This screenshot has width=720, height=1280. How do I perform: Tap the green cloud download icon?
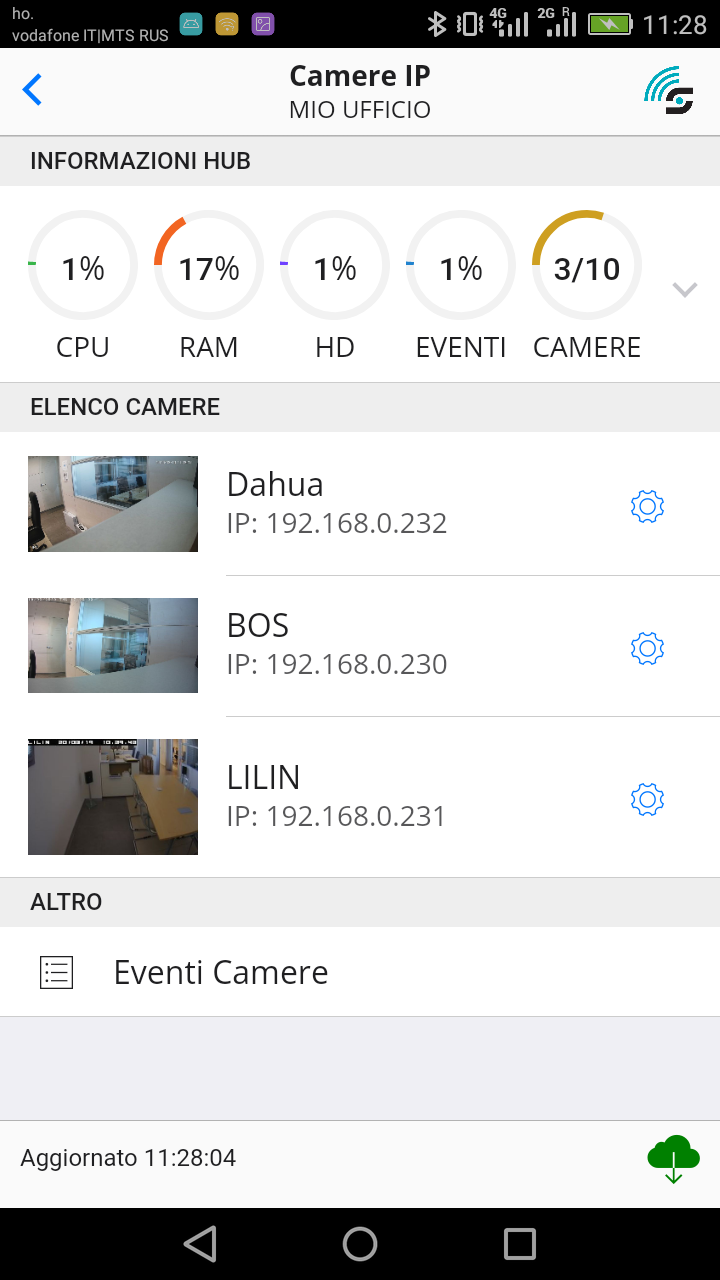673,1158
